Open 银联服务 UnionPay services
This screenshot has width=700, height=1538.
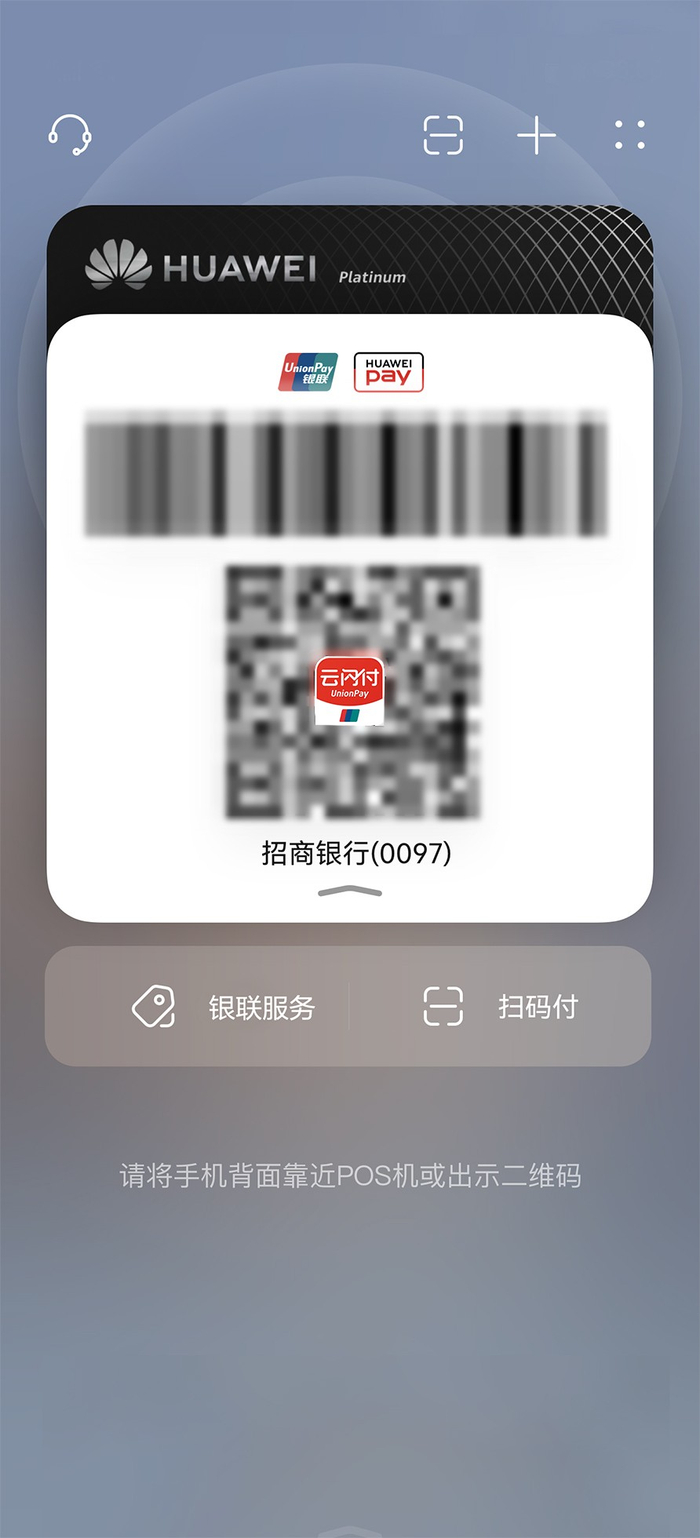[x=225, y=1006]
